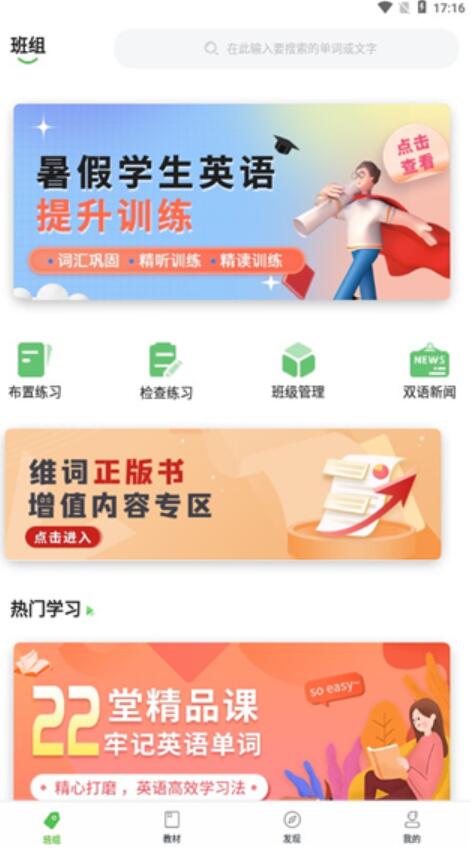Expand the 热门学习 section arrow

tap(90, 611)
